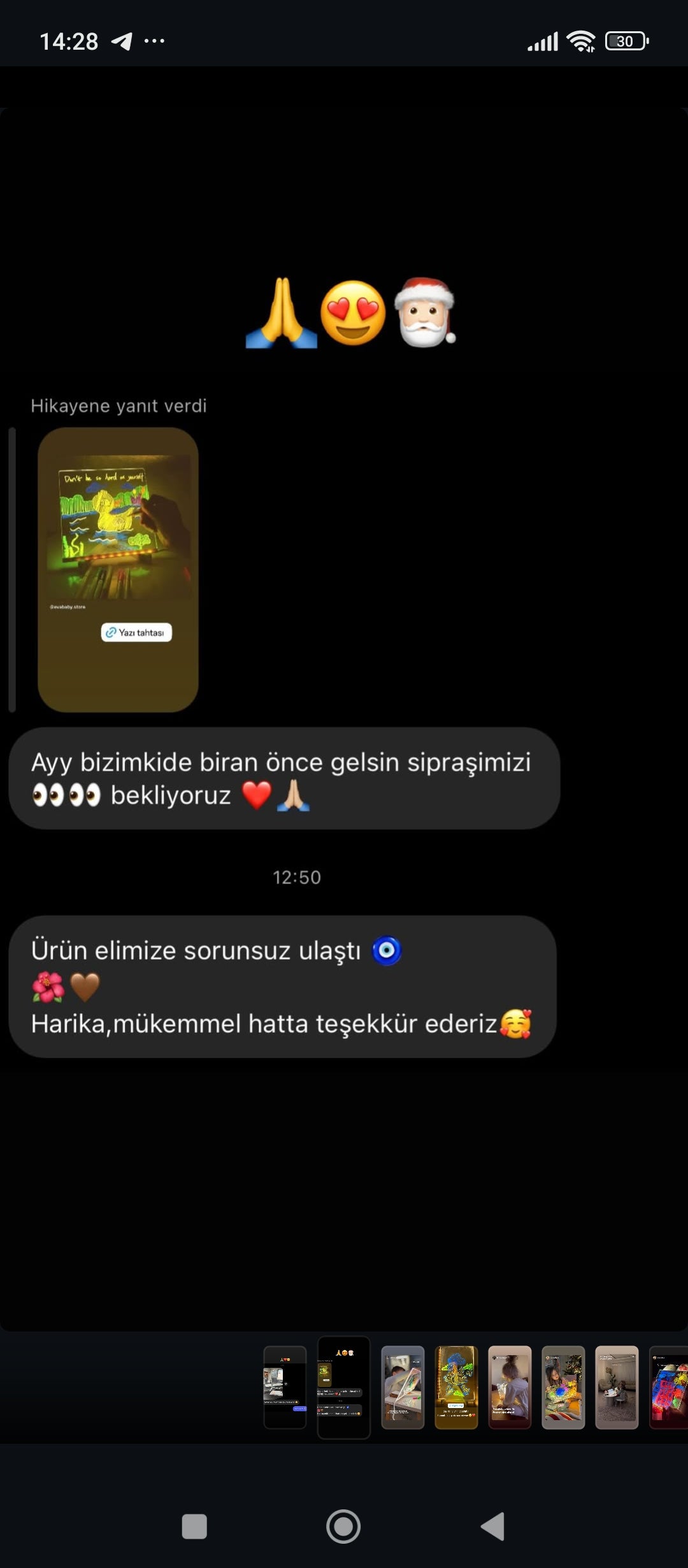Open the thumbnail with girl beside Christmas tree
688x1568 pixels.
563,1387
